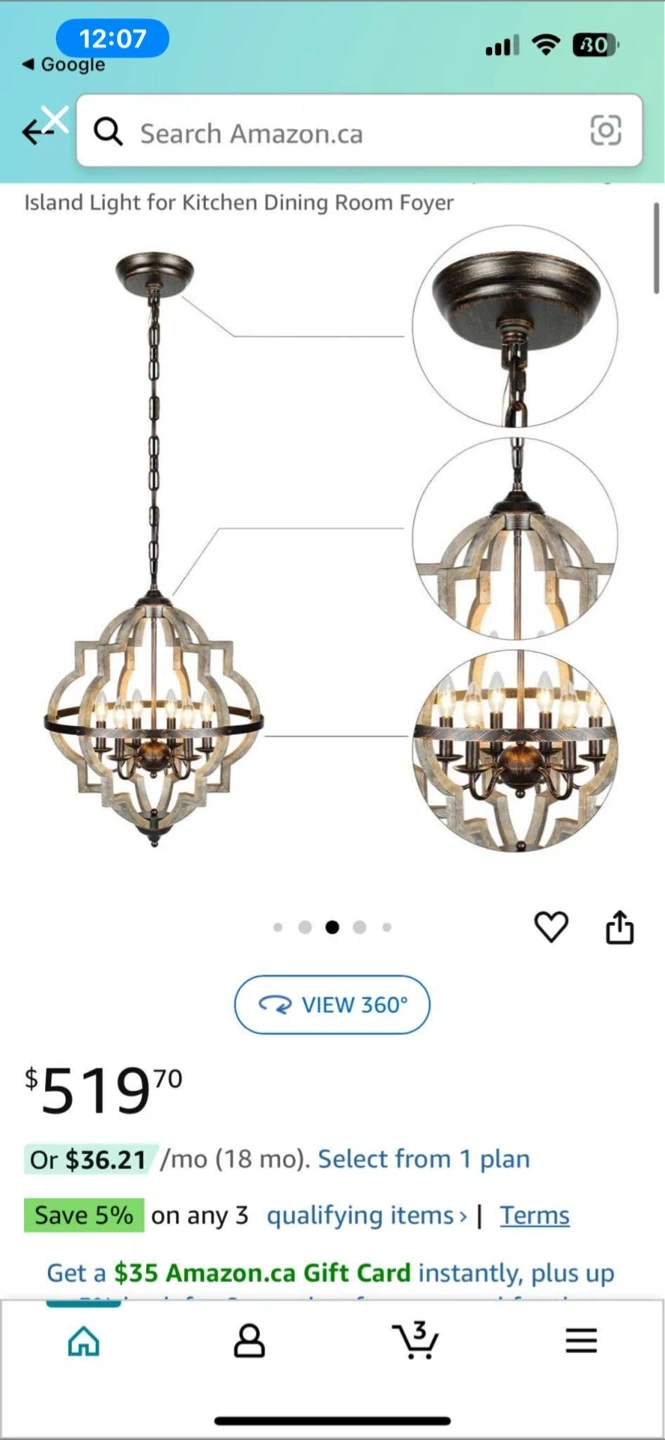View the Terms link

coord(534,1215)
